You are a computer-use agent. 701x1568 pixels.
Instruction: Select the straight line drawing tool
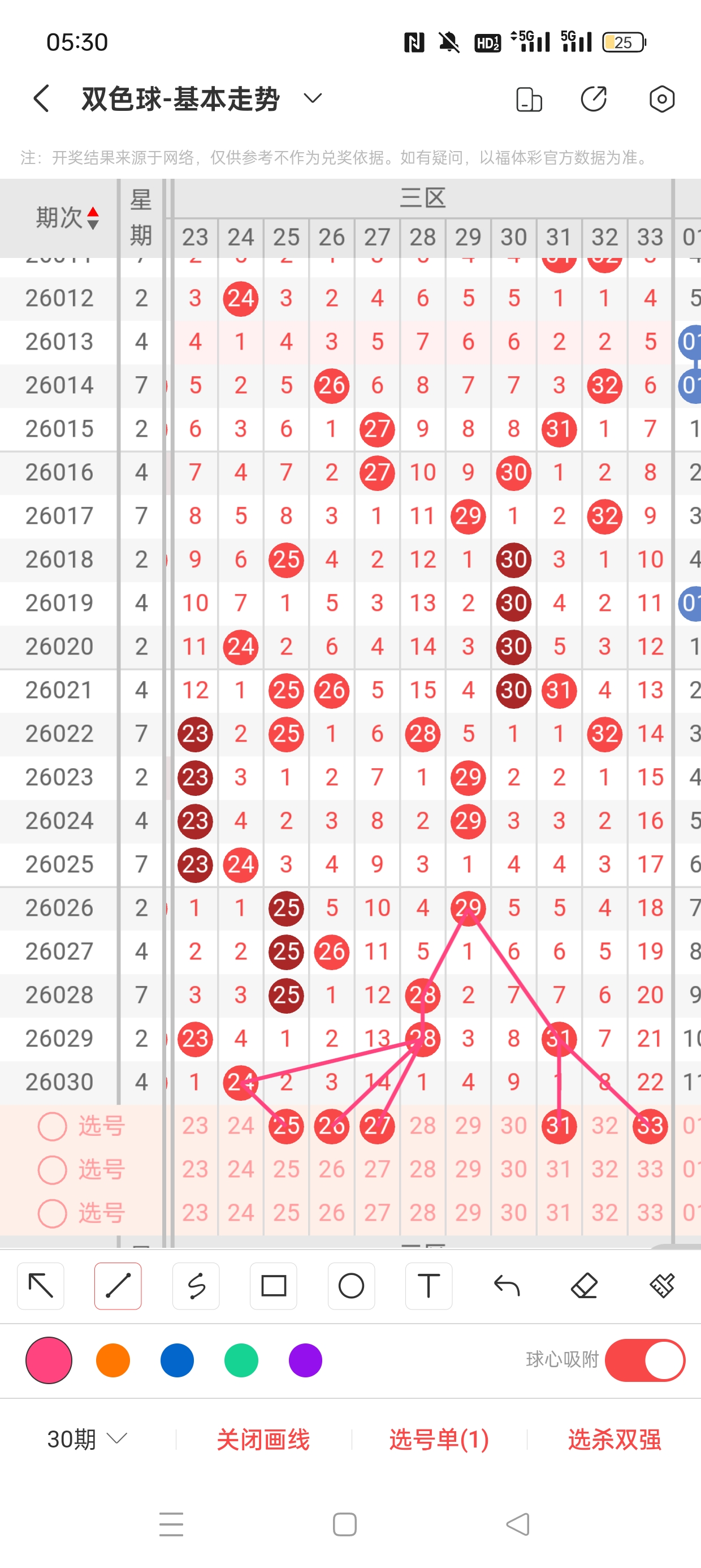(118, 1286)
